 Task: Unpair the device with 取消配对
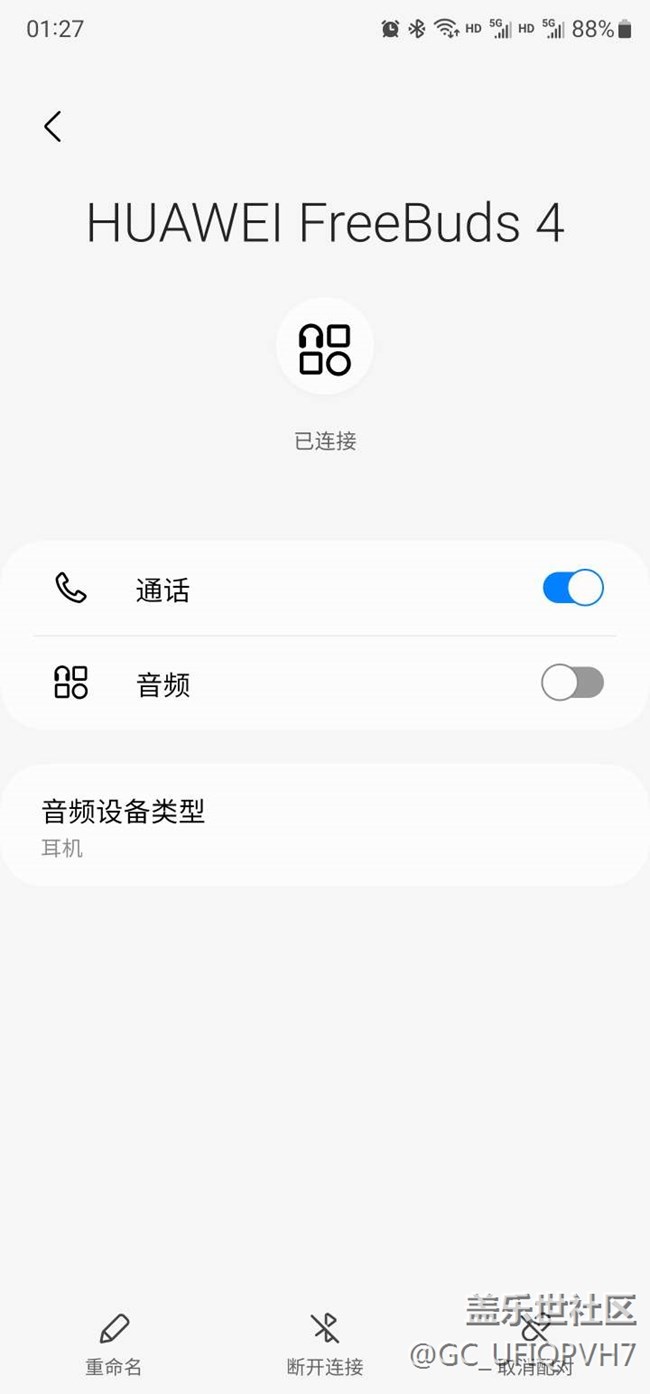[x=535, y=1345]
